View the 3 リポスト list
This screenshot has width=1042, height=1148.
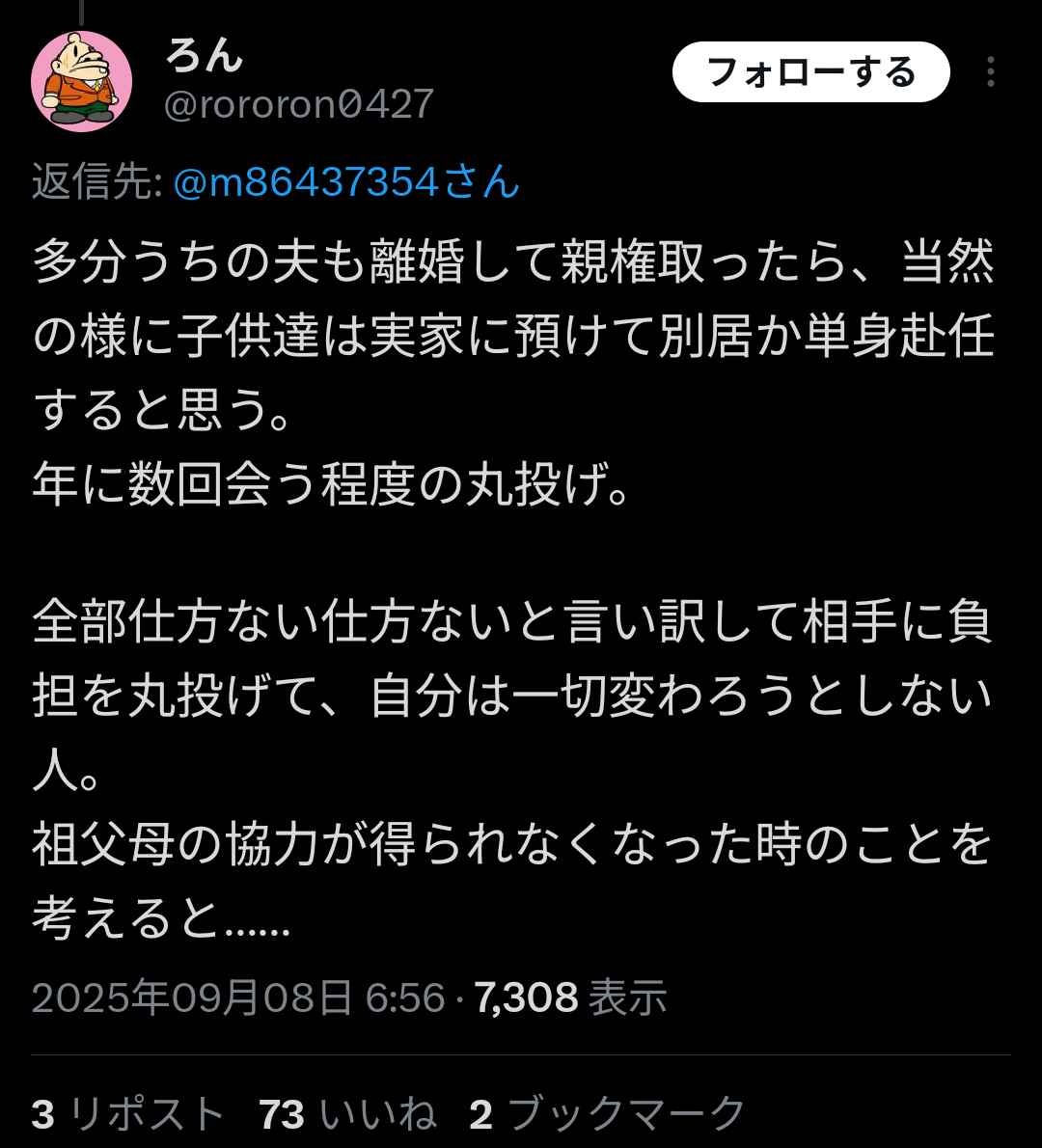click(x=127, y=1114)
